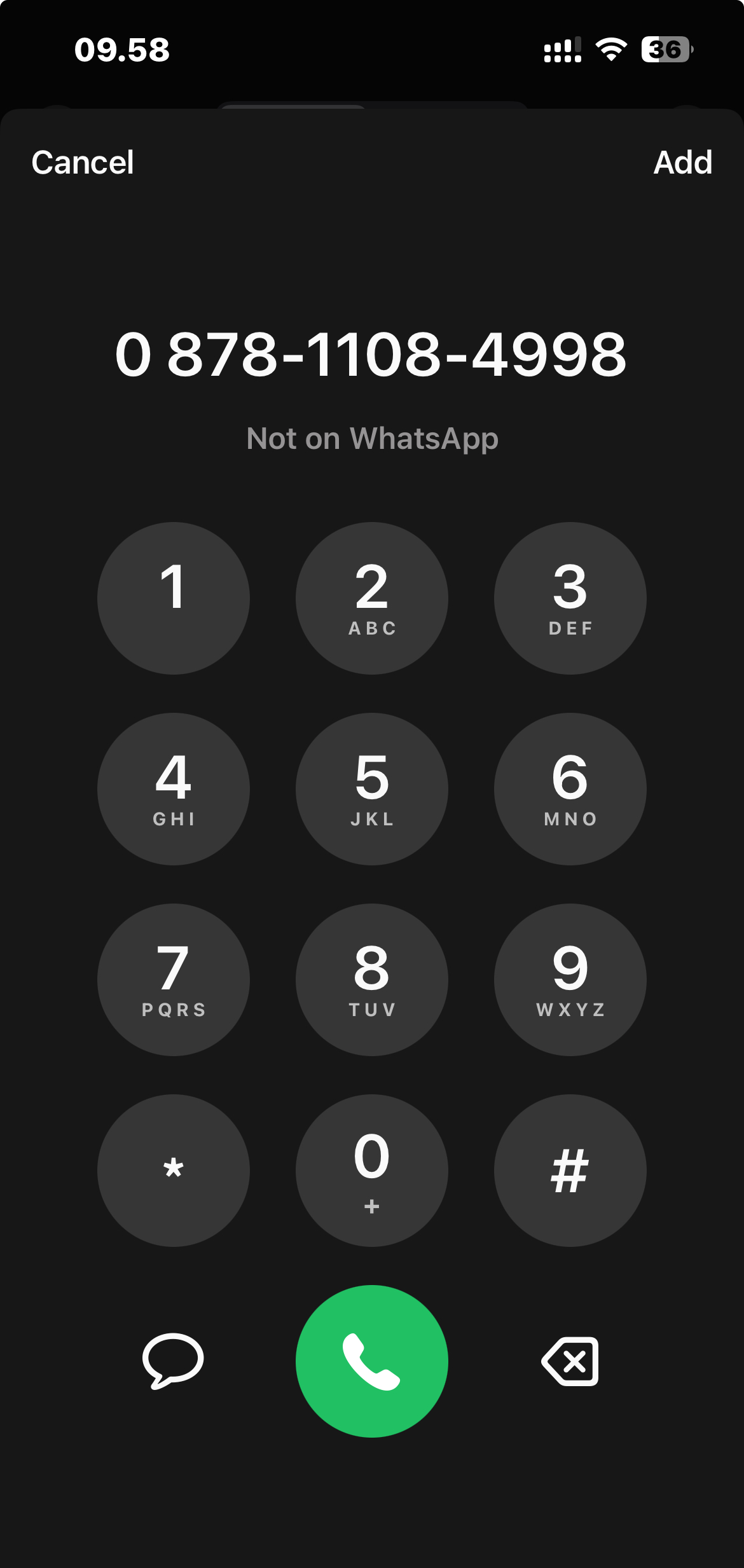Enter digit 7 PQRS

[174, 980]
